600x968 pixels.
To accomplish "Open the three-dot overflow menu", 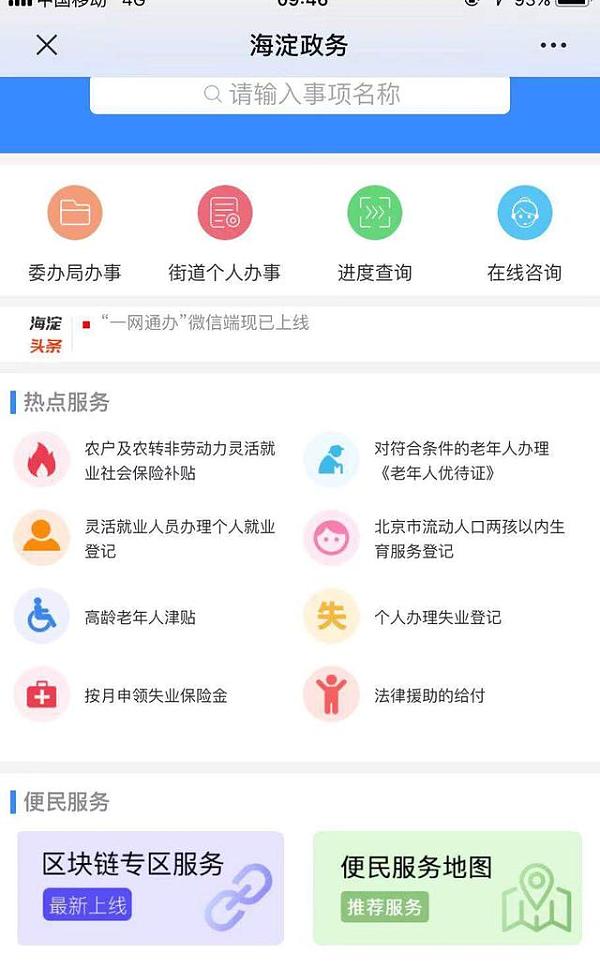I will click(553, 45).
